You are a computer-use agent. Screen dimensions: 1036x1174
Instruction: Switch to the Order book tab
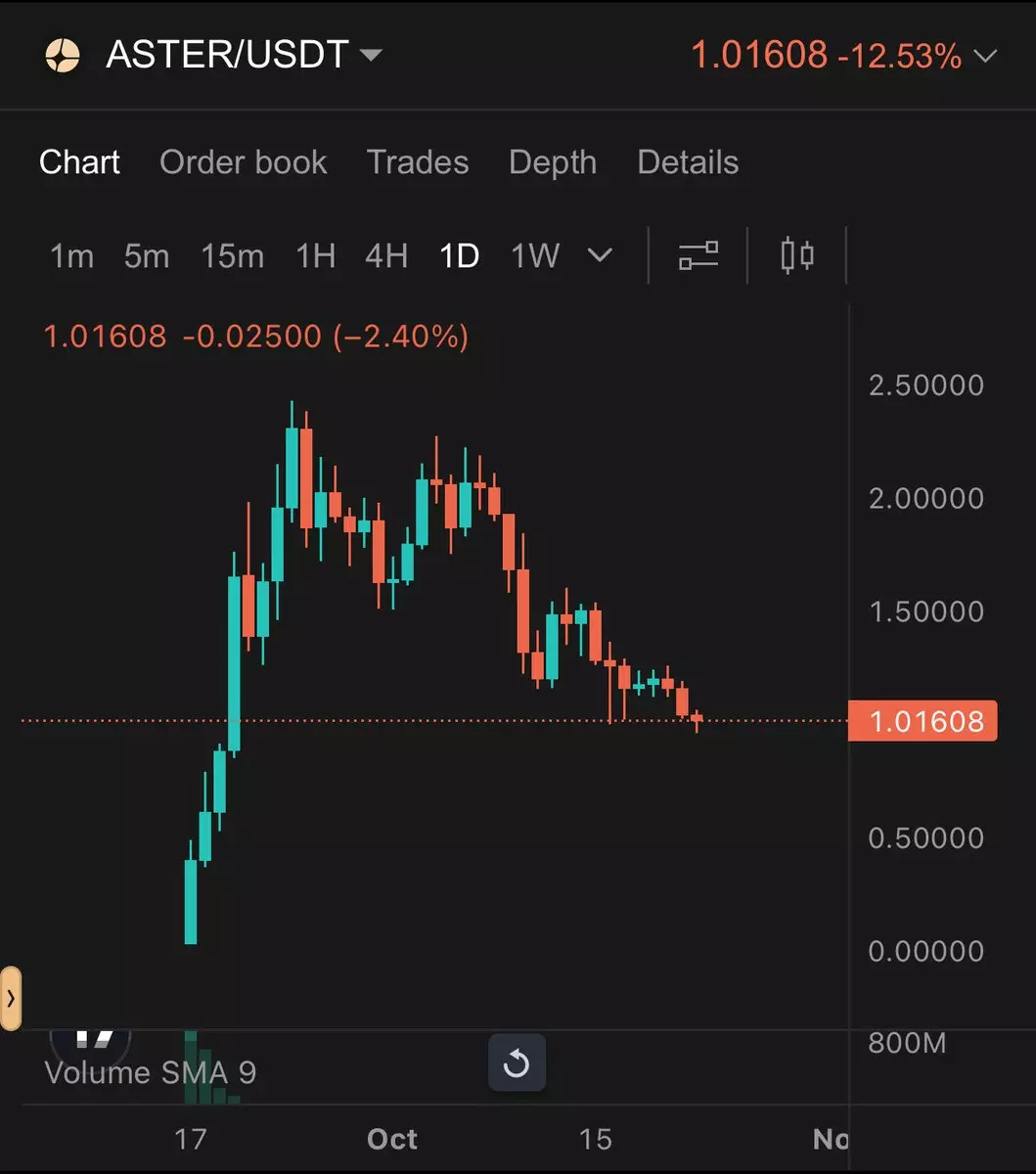click(x=243, y=162)
